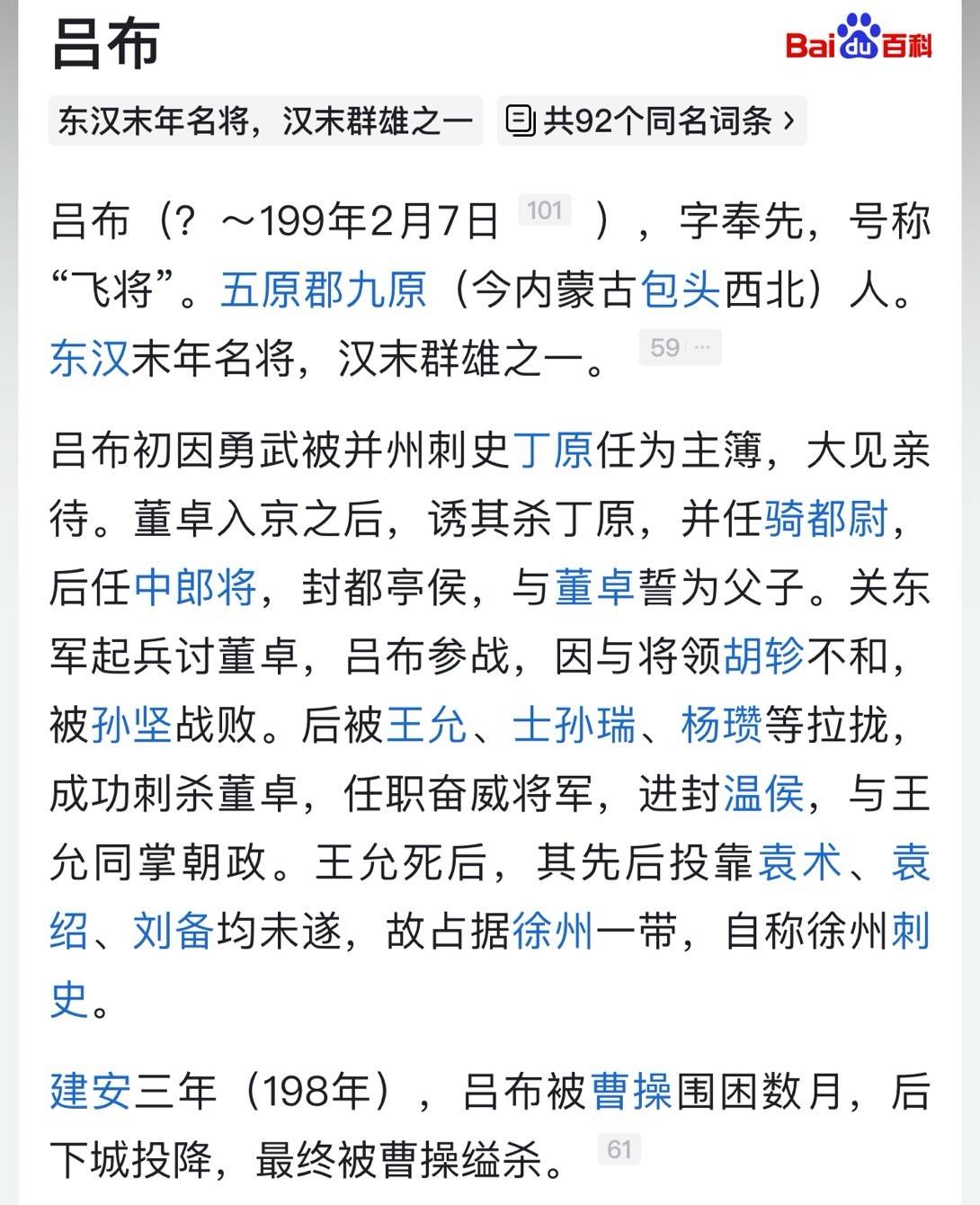
Task: Tap the 中郎将 link
Action: 195,587
